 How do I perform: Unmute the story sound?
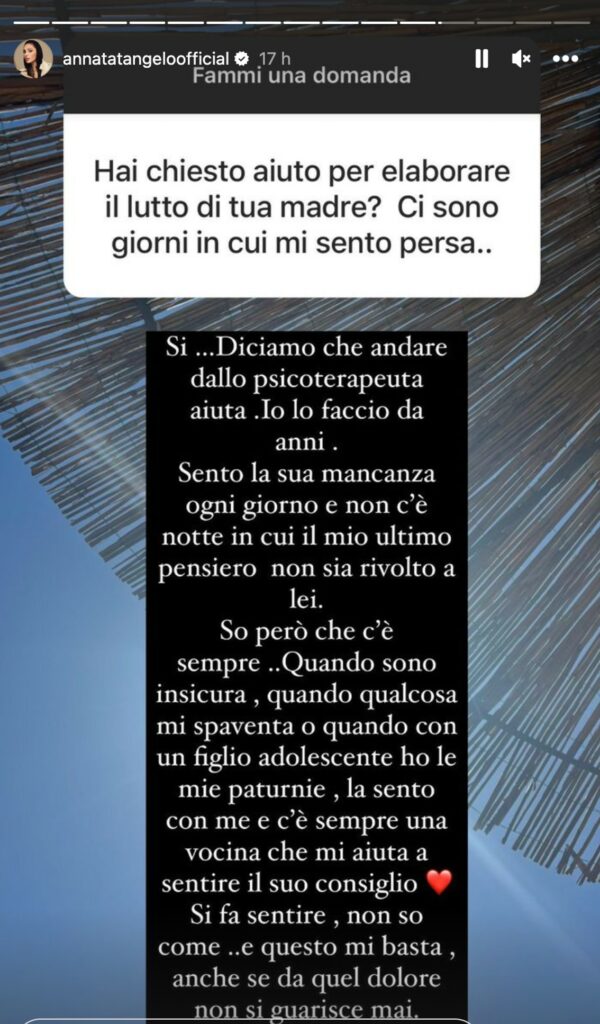click(521, 59)
